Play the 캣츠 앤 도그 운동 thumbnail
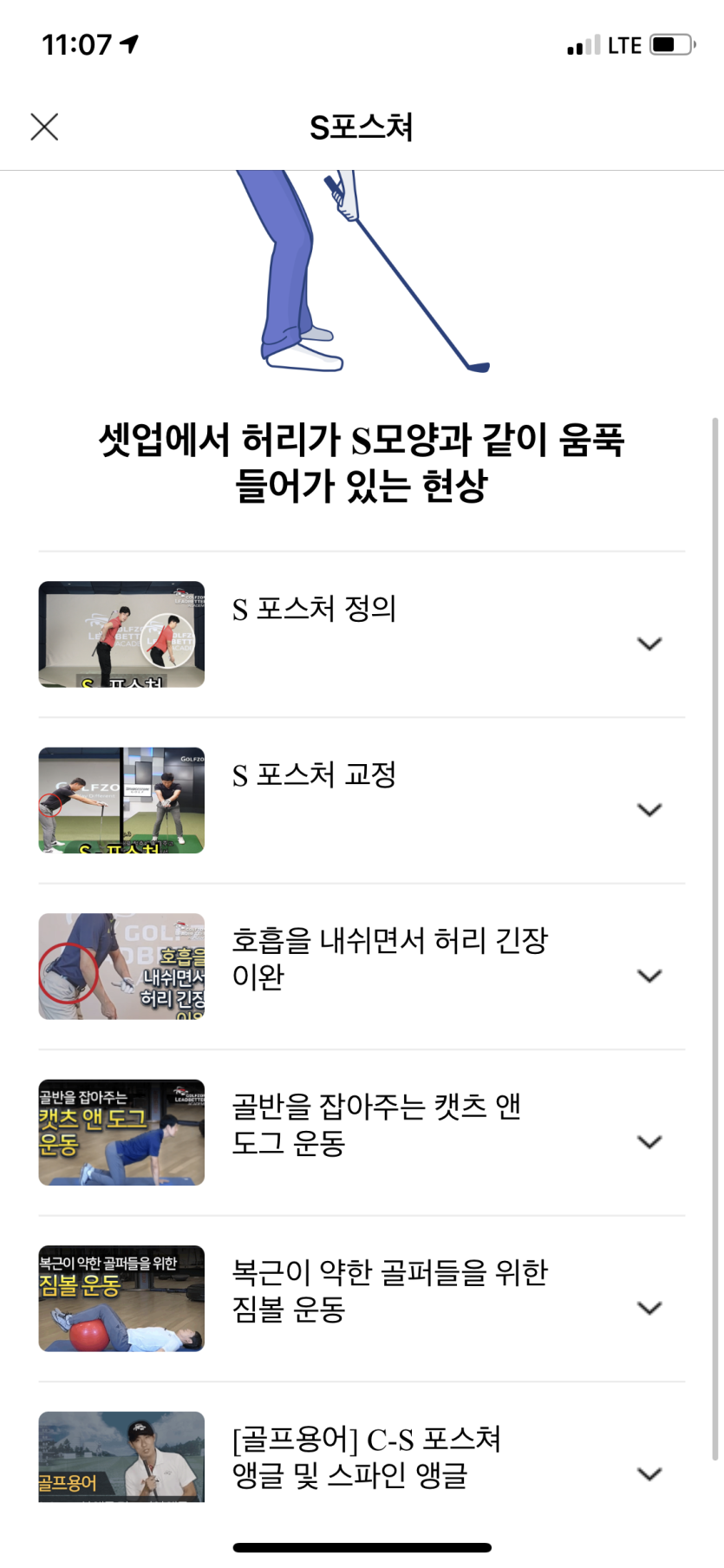The width and height of the screenshot is (724, 1568). point(121,1132)
